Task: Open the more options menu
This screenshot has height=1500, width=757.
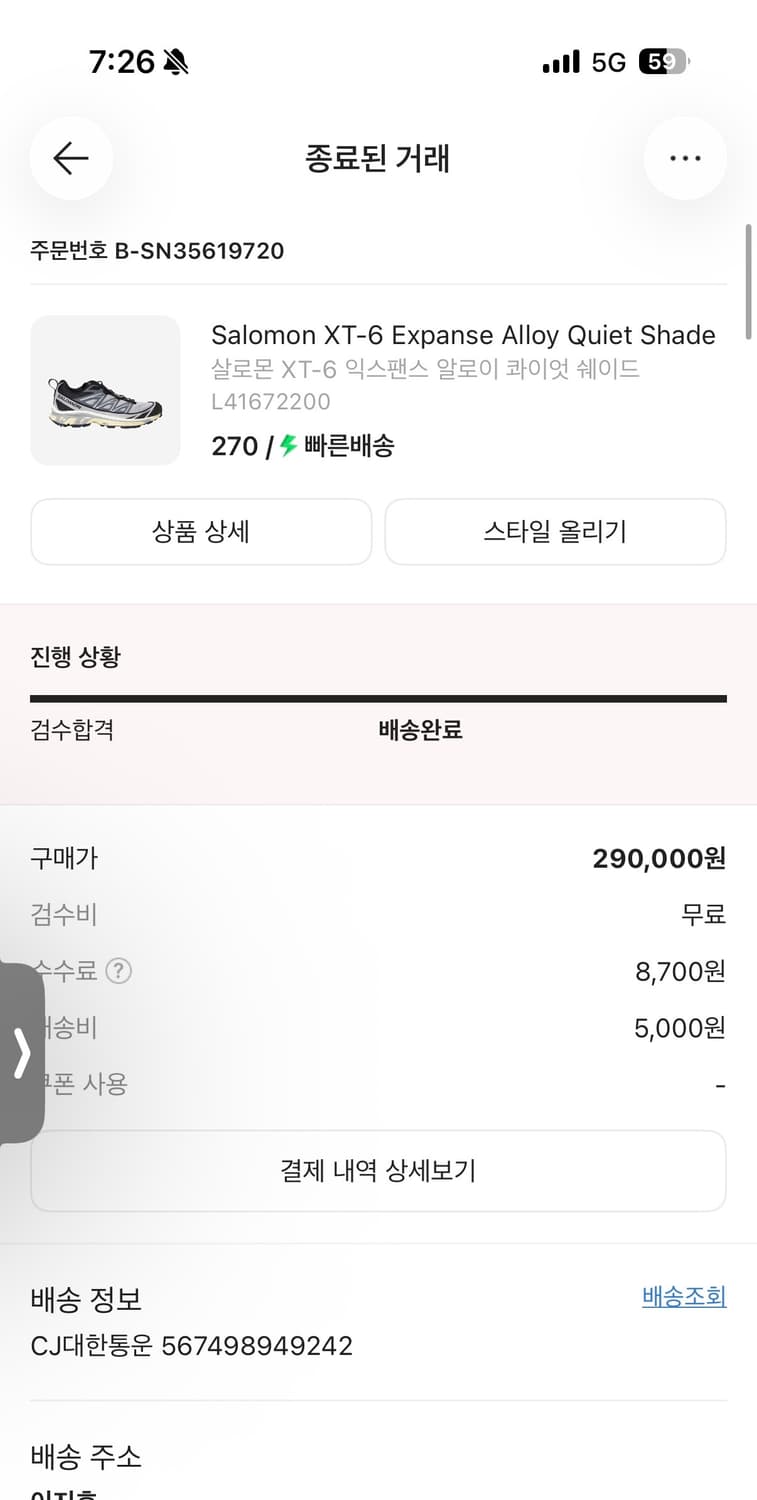Action: click(685, 158)
